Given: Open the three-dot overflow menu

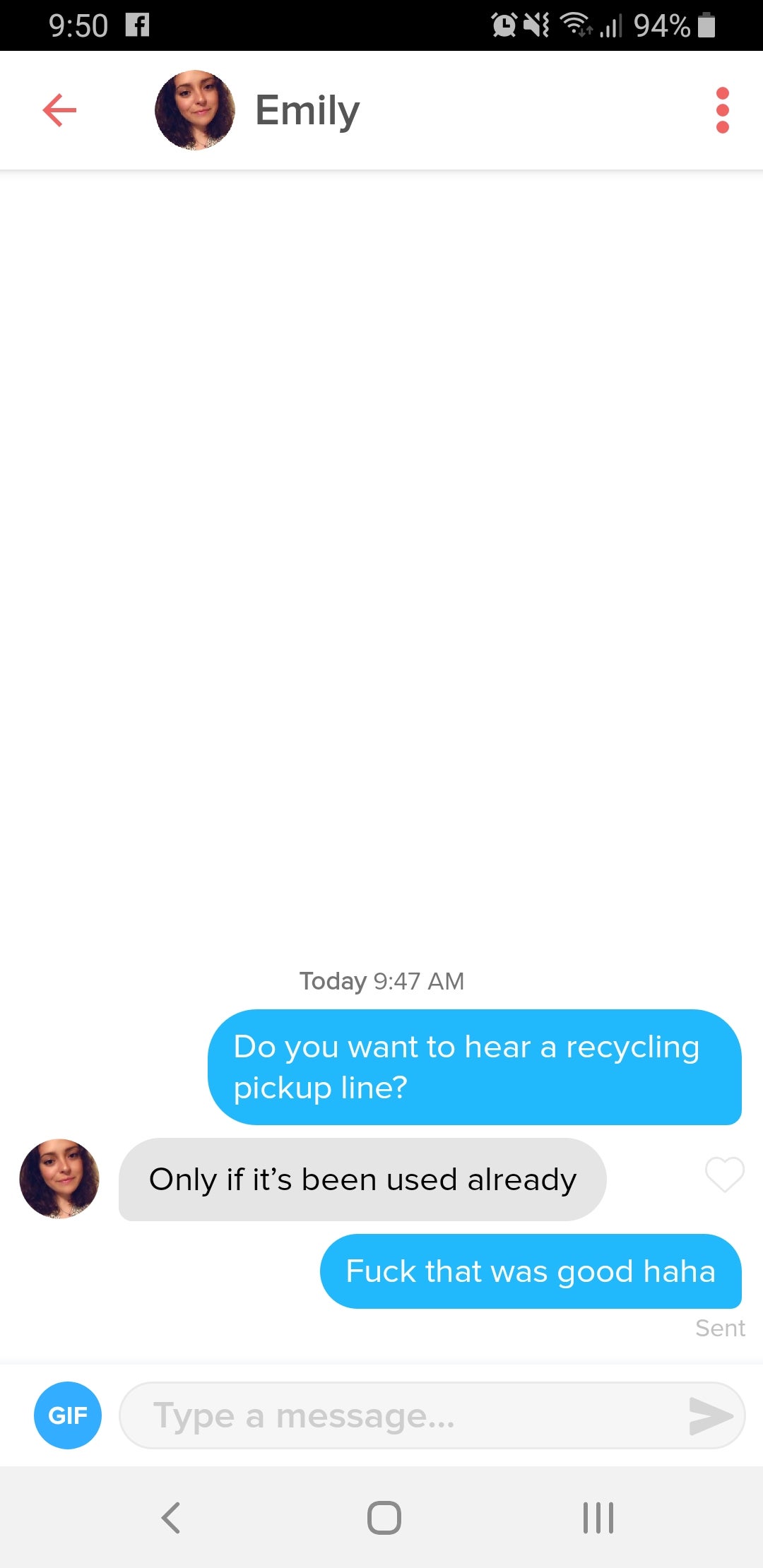Looking at the screenshot, I should coord(722,110).
